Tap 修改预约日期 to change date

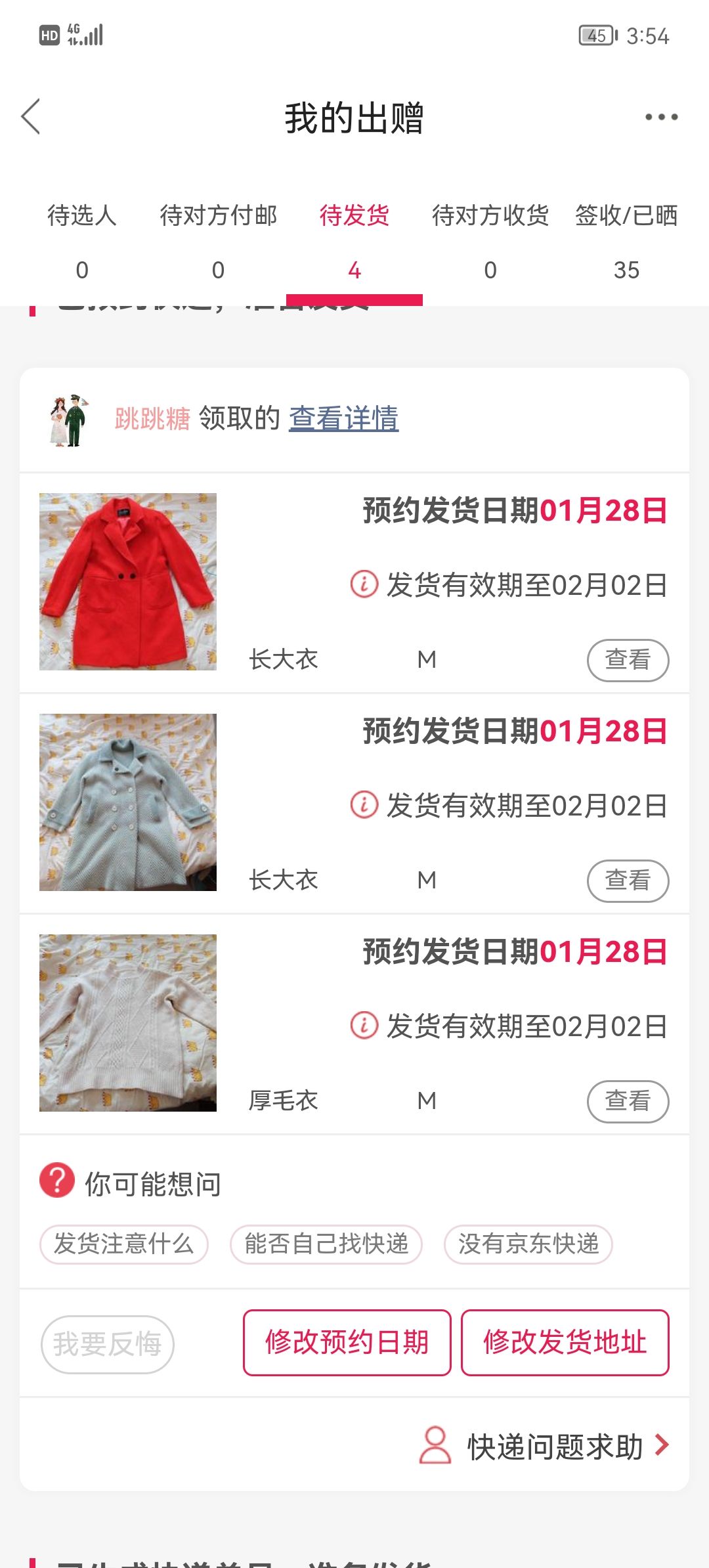point(347,1343)
